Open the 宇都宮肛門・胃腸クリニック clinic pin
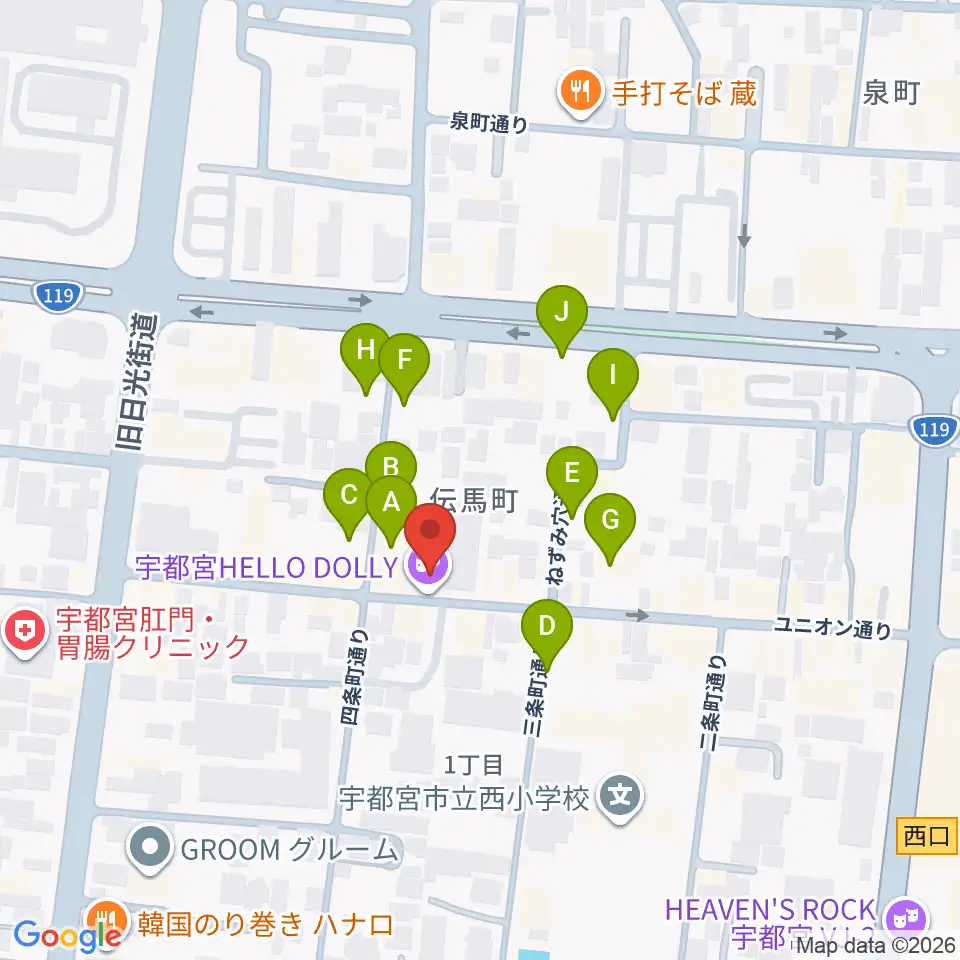This screenshot has height=960, width=960. [x=25, y=632]
